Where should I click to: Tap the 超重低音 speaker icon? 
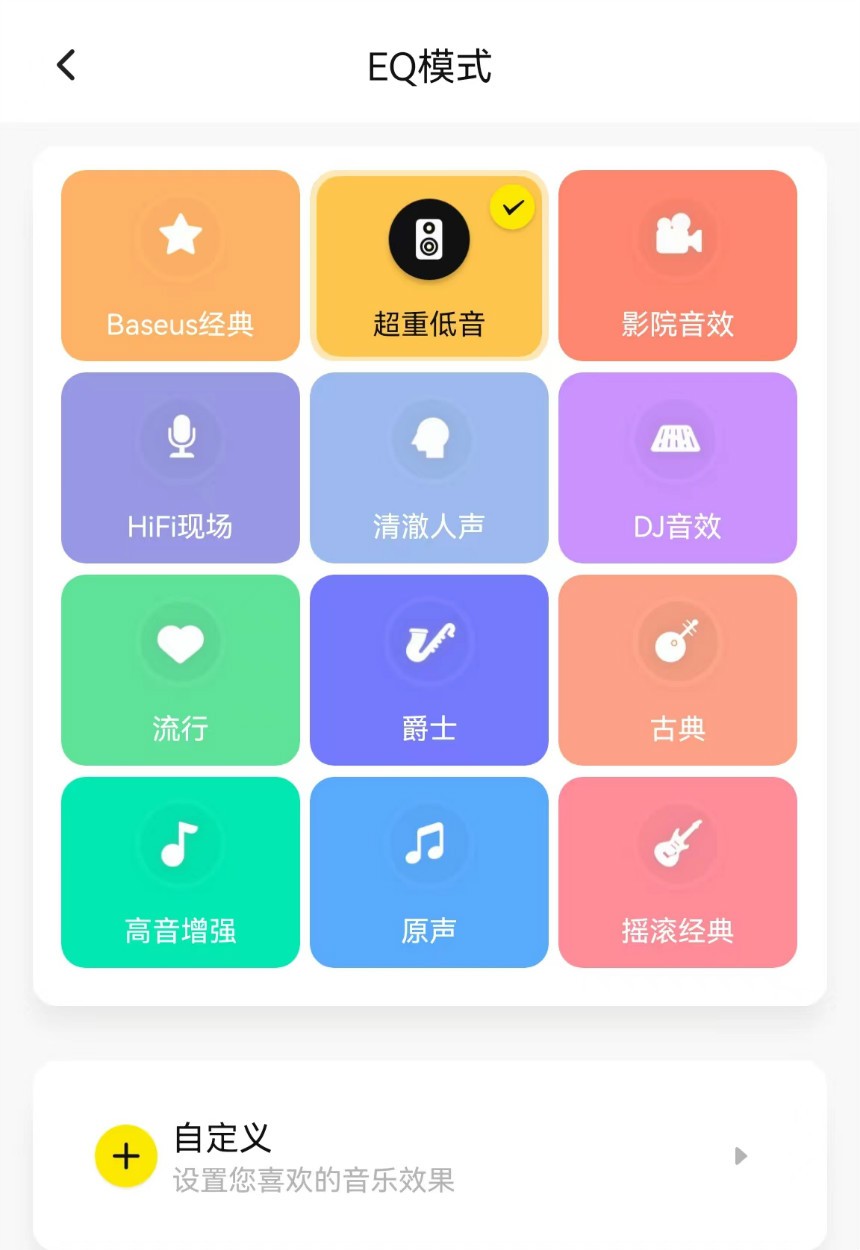(429, 238)
